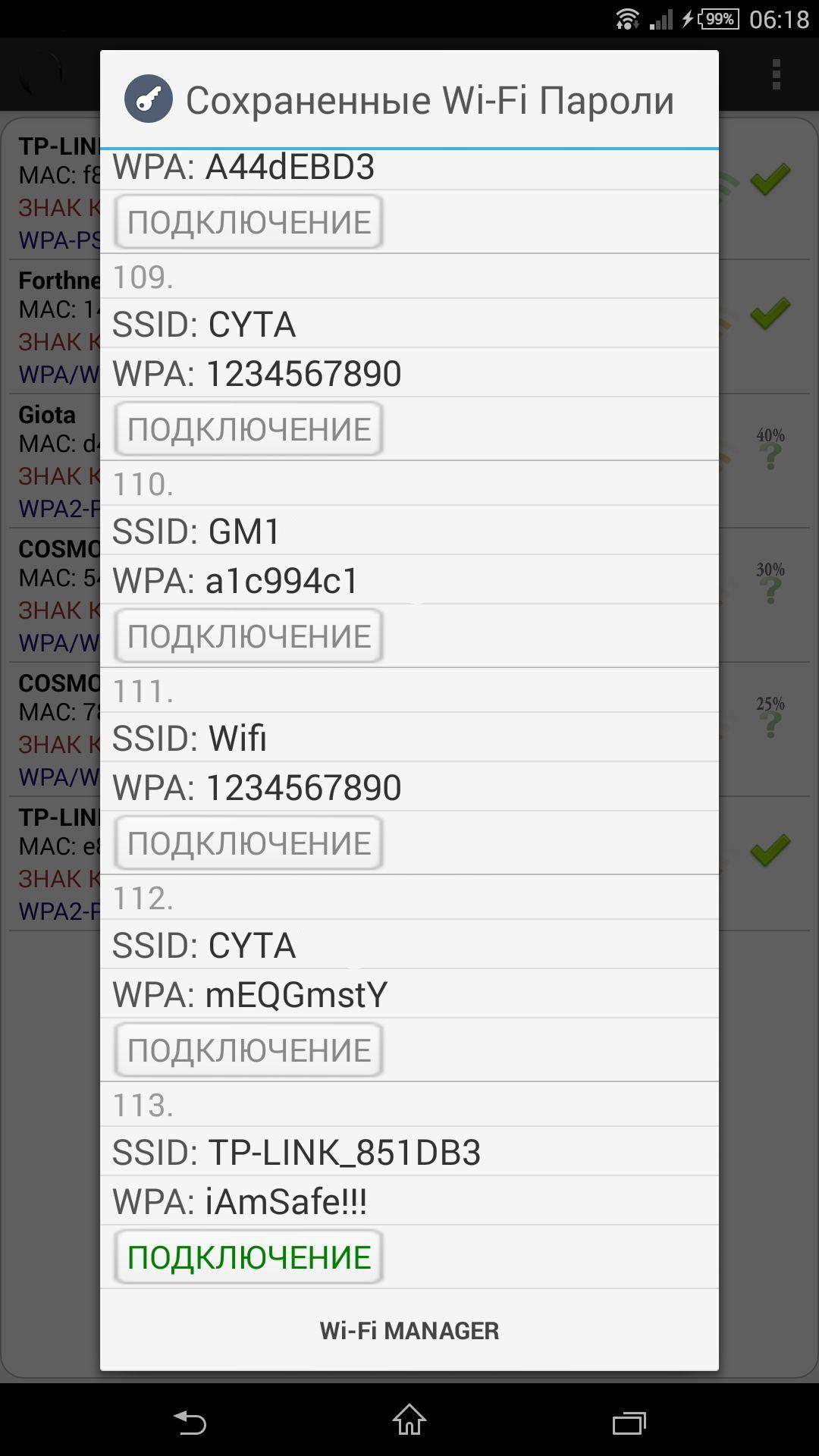Open Wi-Fi MANAGER at dialog bottom

tap(409, 1330)
